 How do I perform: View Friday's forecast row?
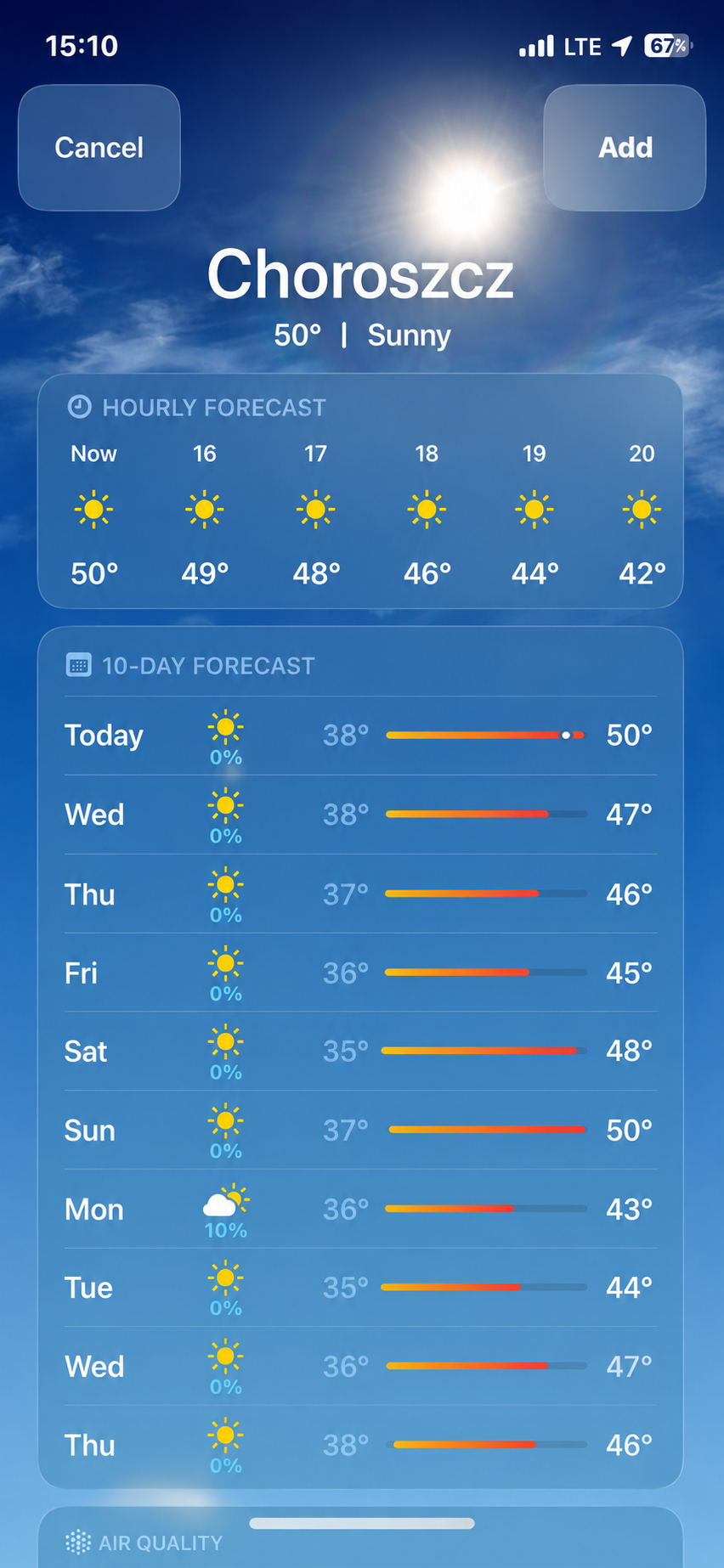coord(360,973)
